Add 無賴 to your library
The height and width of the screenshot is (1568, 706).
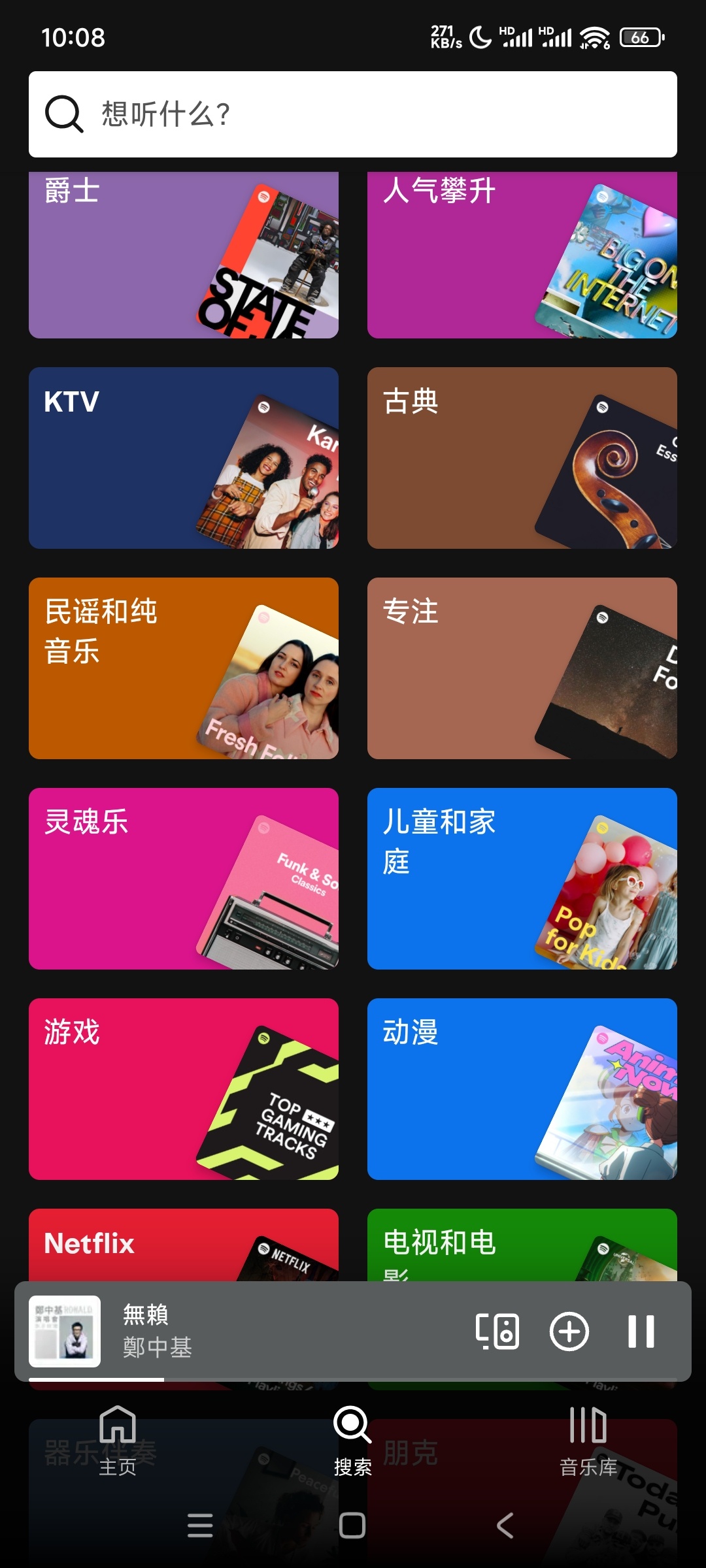[x=569, y=1331]
